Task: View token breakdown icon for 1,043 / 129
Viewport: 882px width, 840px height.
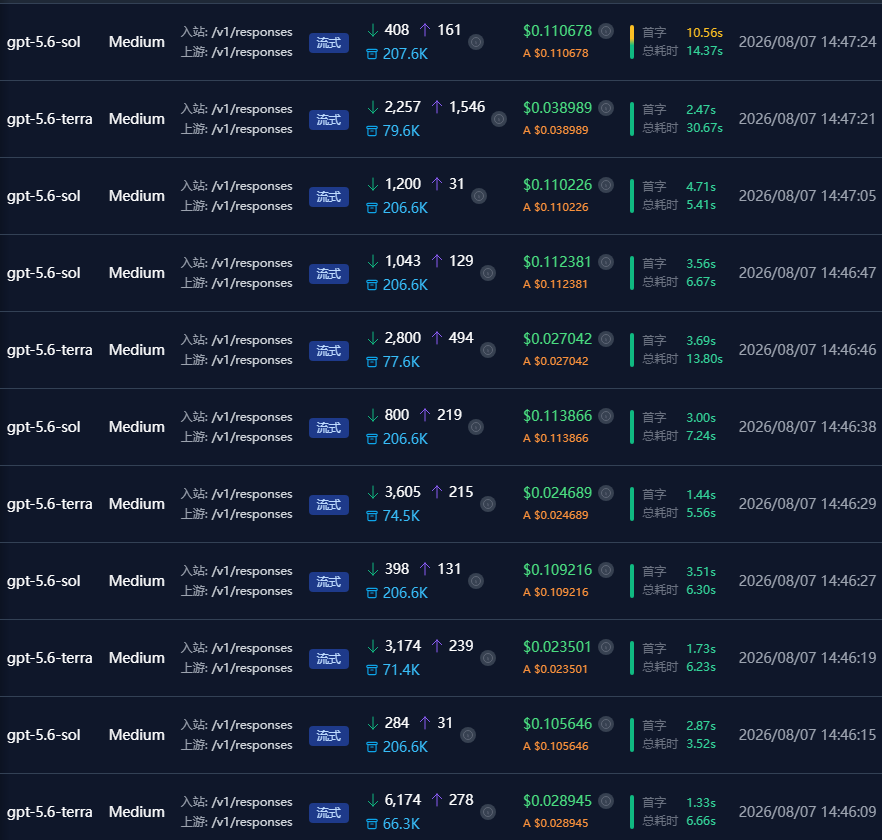Action: click(x=488, y=273)
